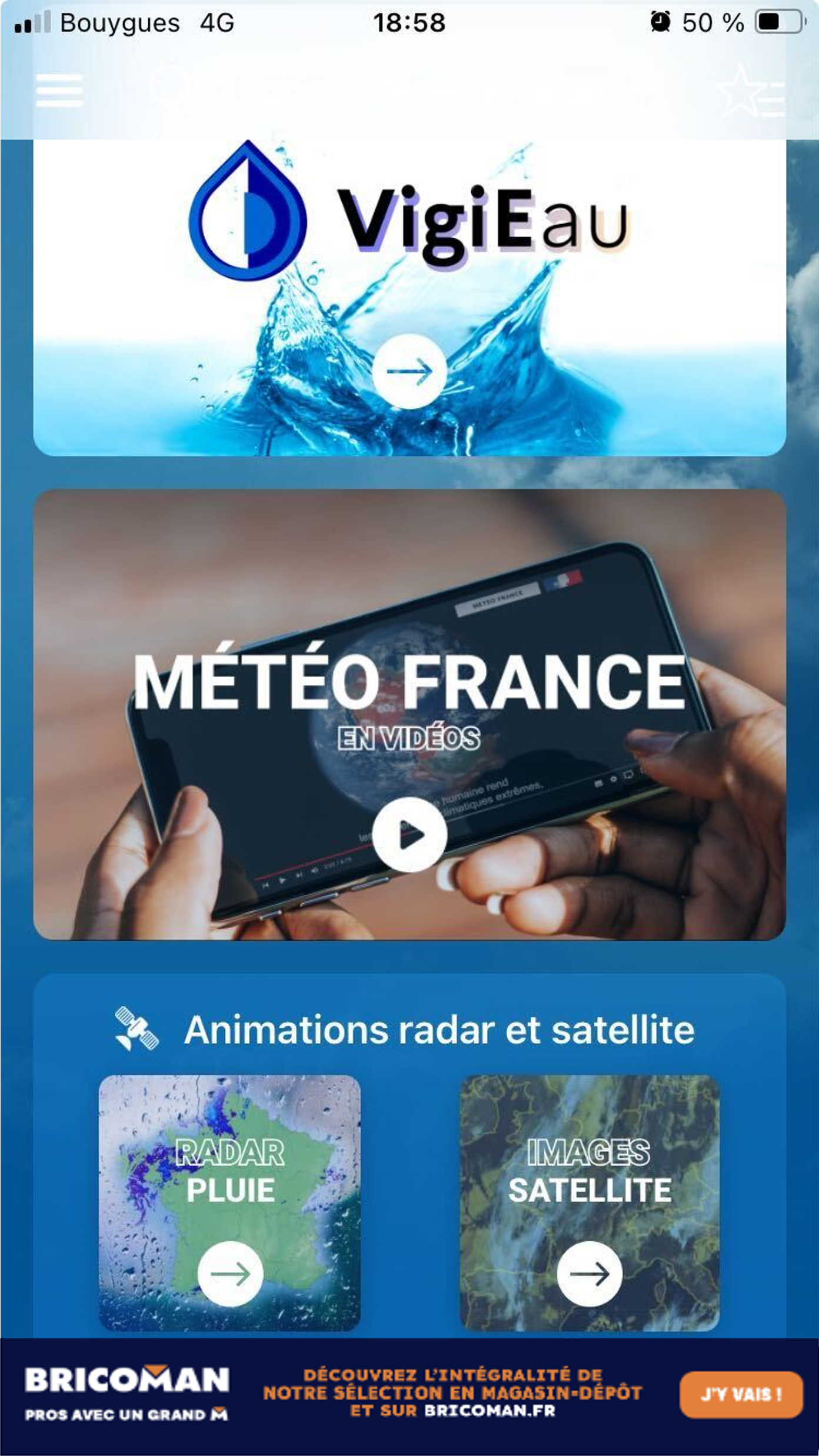Open the favorites star list
The image size is (819, 1456).
point(750,91)
